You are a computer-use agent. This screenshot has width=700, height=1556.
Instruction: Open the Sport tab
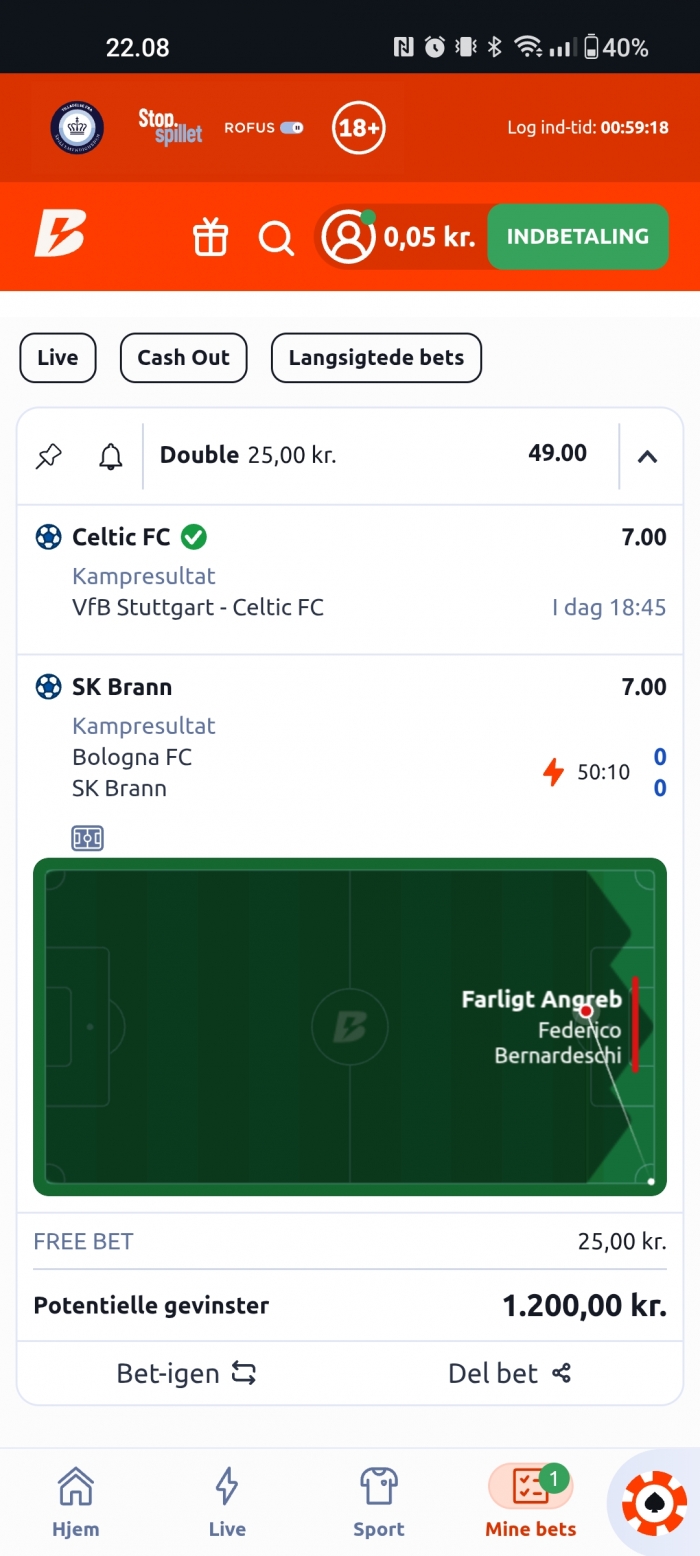coord(379,1501)
